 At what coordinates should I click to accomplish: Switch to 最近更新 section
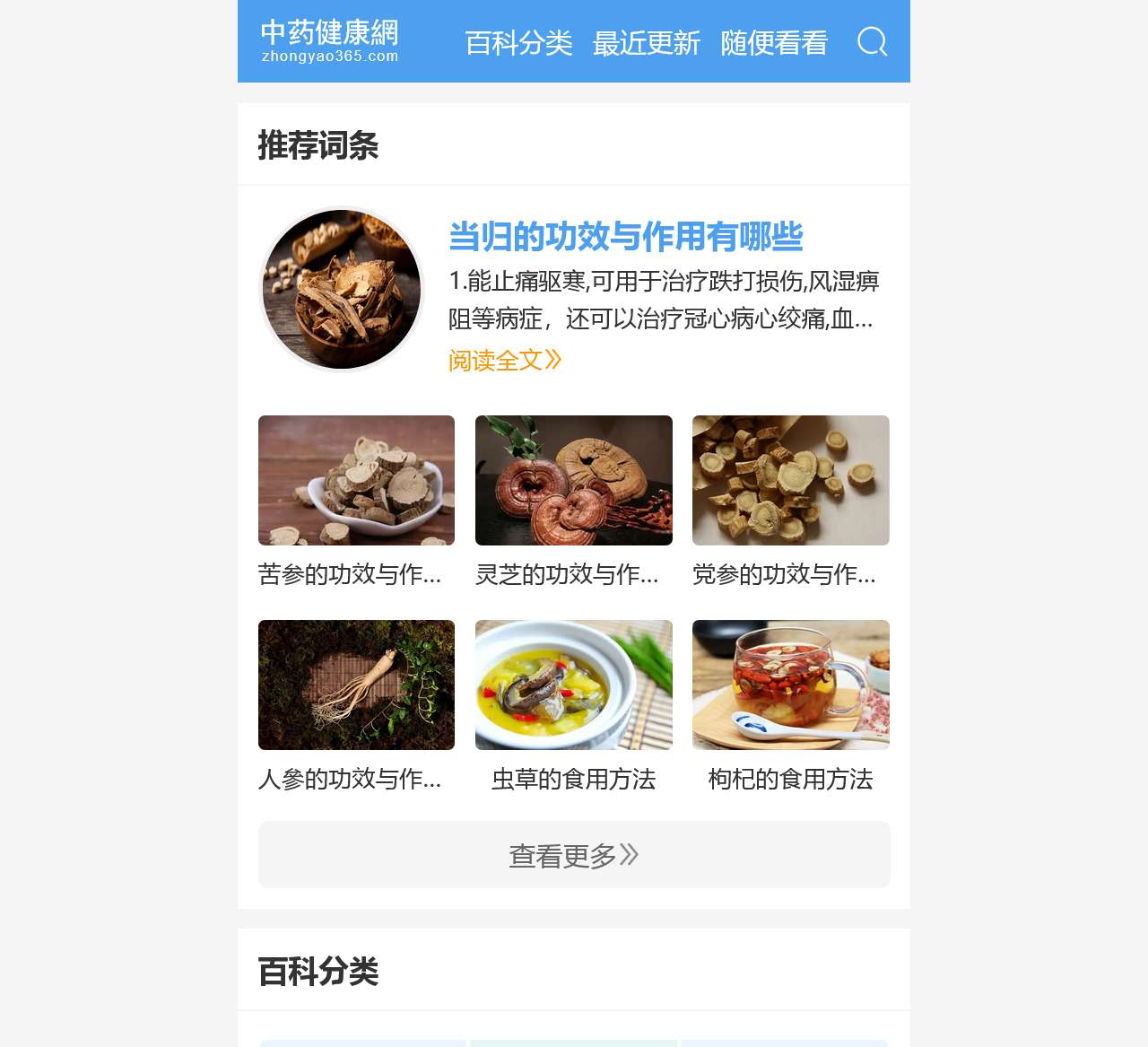coord(646,43)
